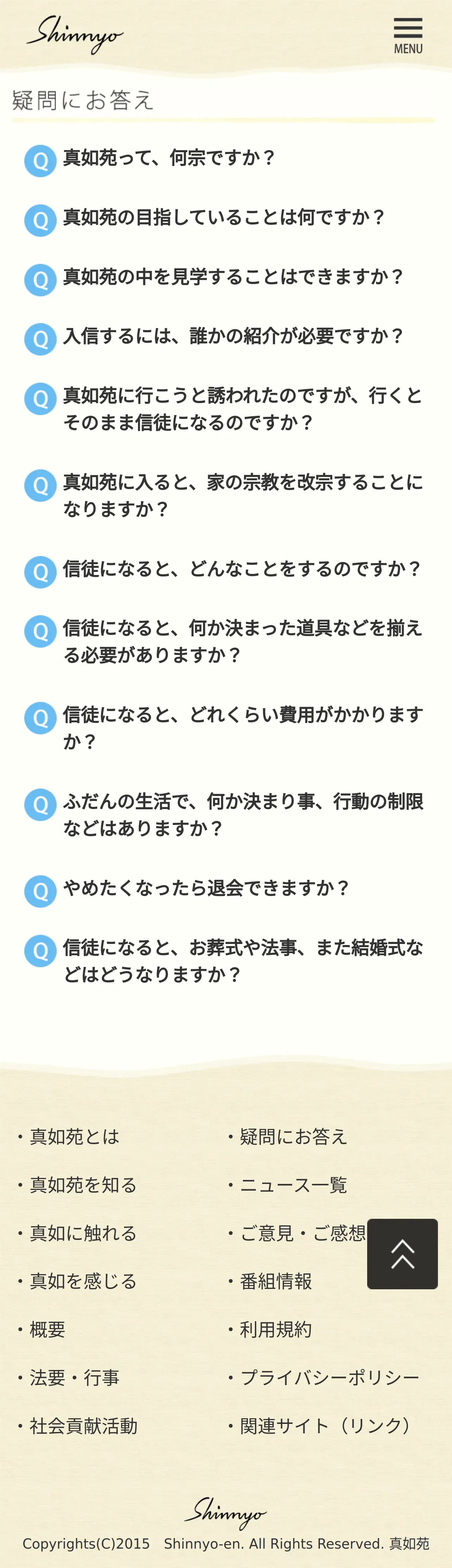Open footer link 番組情報

[x=276, y=1281]
